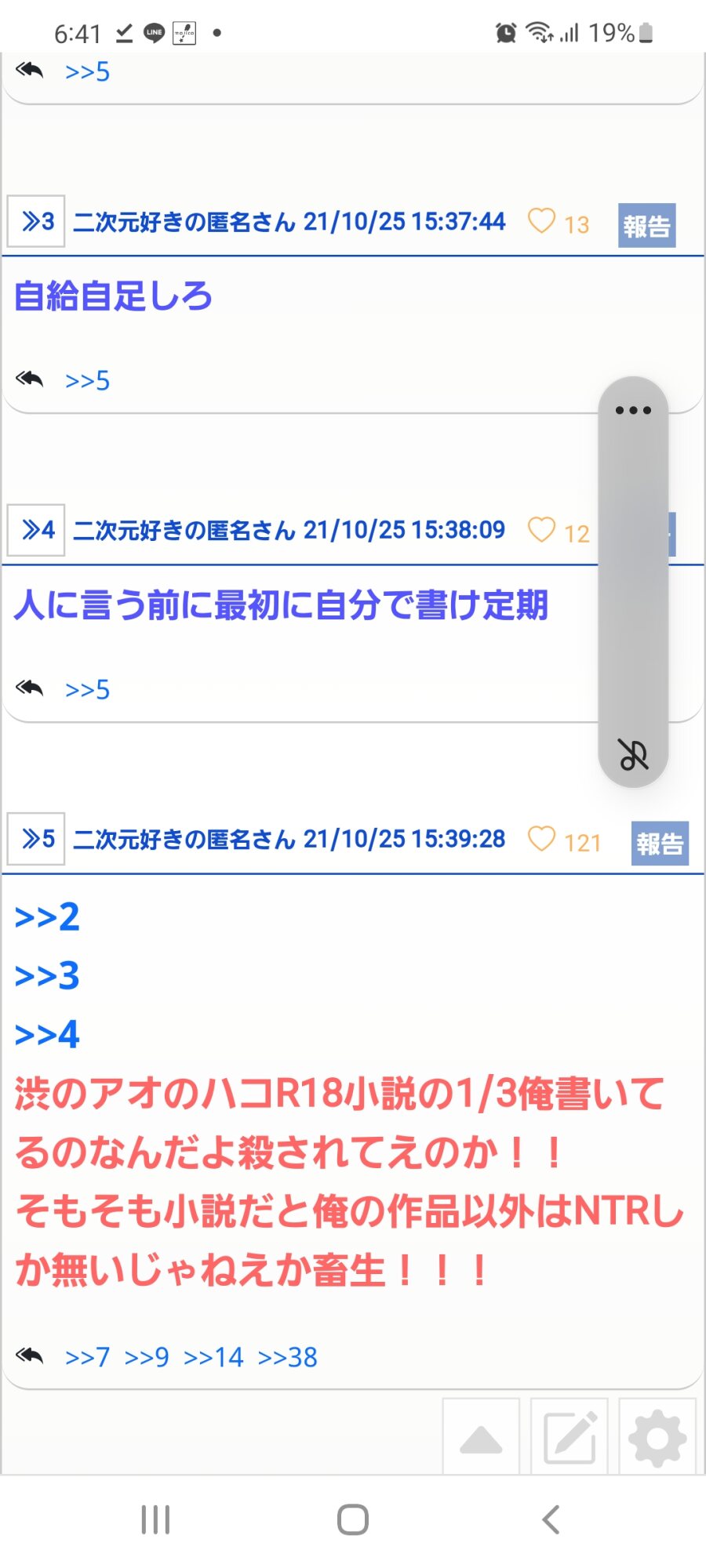The width and height of the screenshot is (706, 1568).
Task: Report post 3 with the 報告 button
Action: [x=646, y=226]
